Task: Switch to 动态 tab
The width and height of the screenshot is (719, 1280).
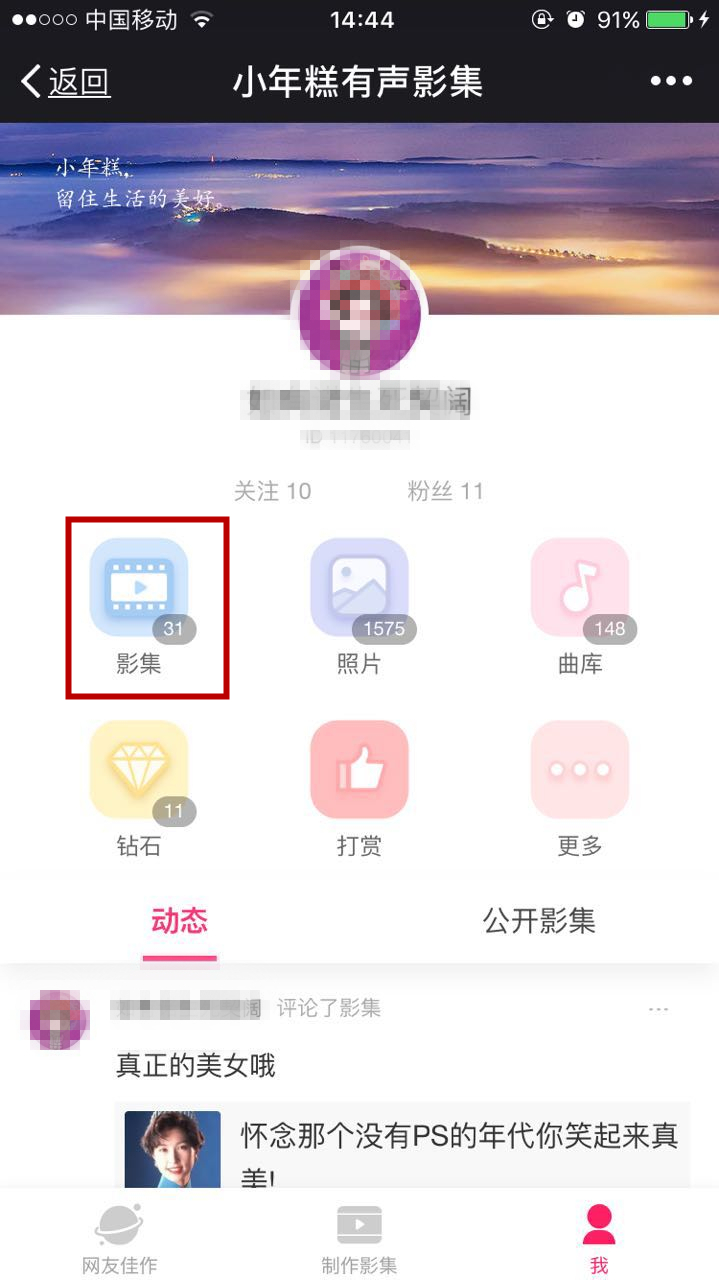Action: [179, 921]
